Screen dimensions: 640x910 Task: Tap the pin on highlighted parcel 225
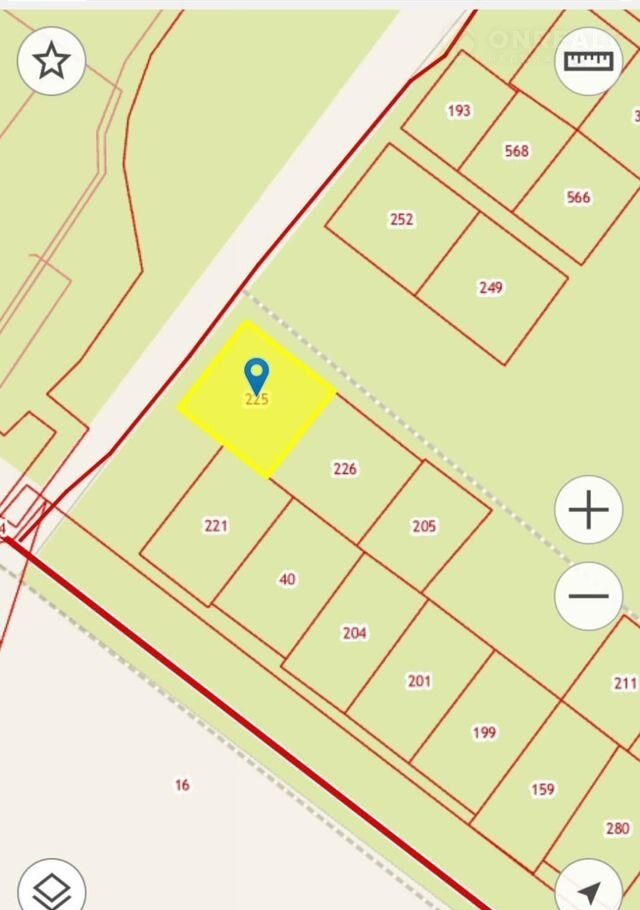click(x=257, y=376)
